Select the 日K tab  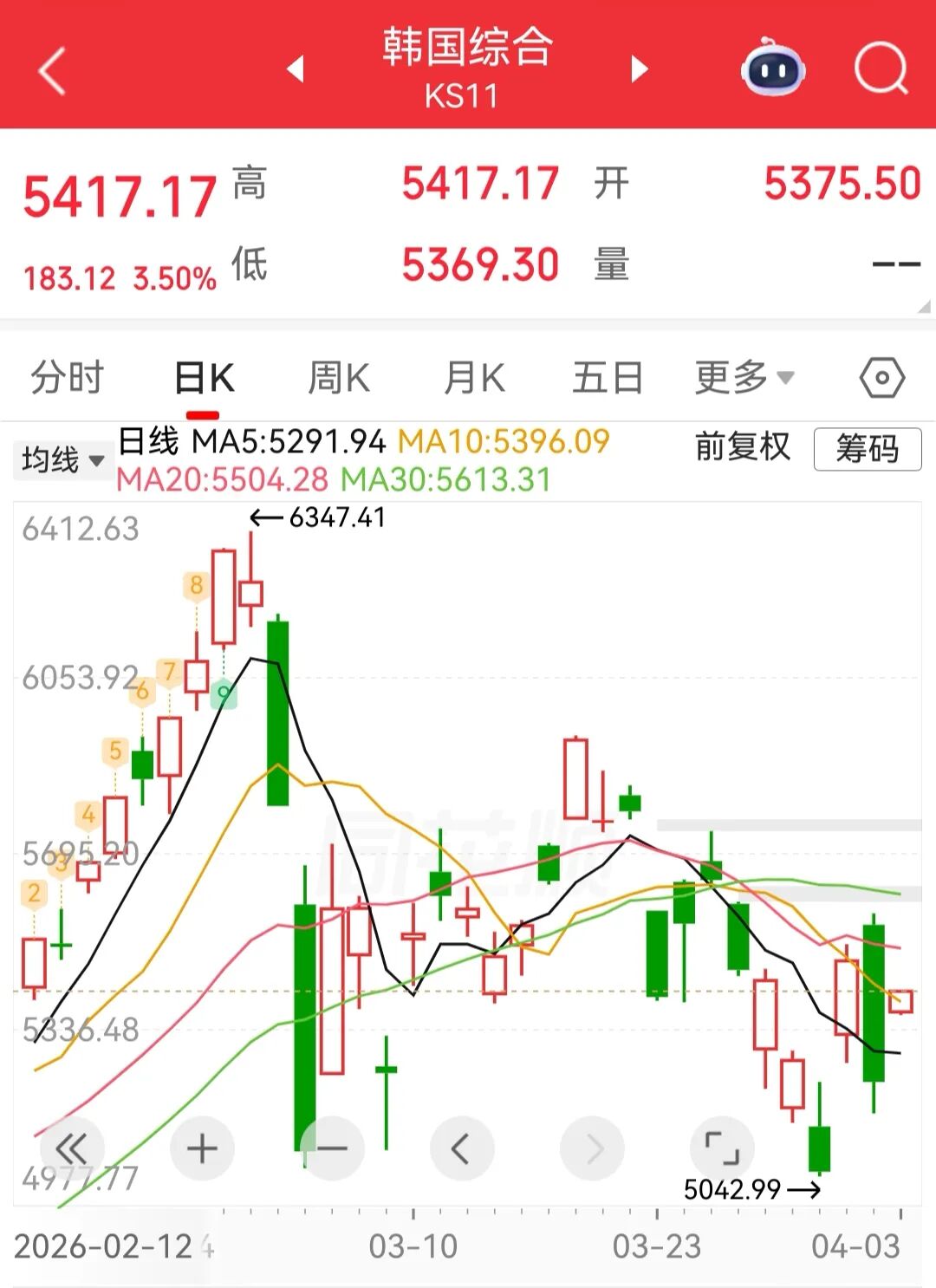(x=205, y=379)
